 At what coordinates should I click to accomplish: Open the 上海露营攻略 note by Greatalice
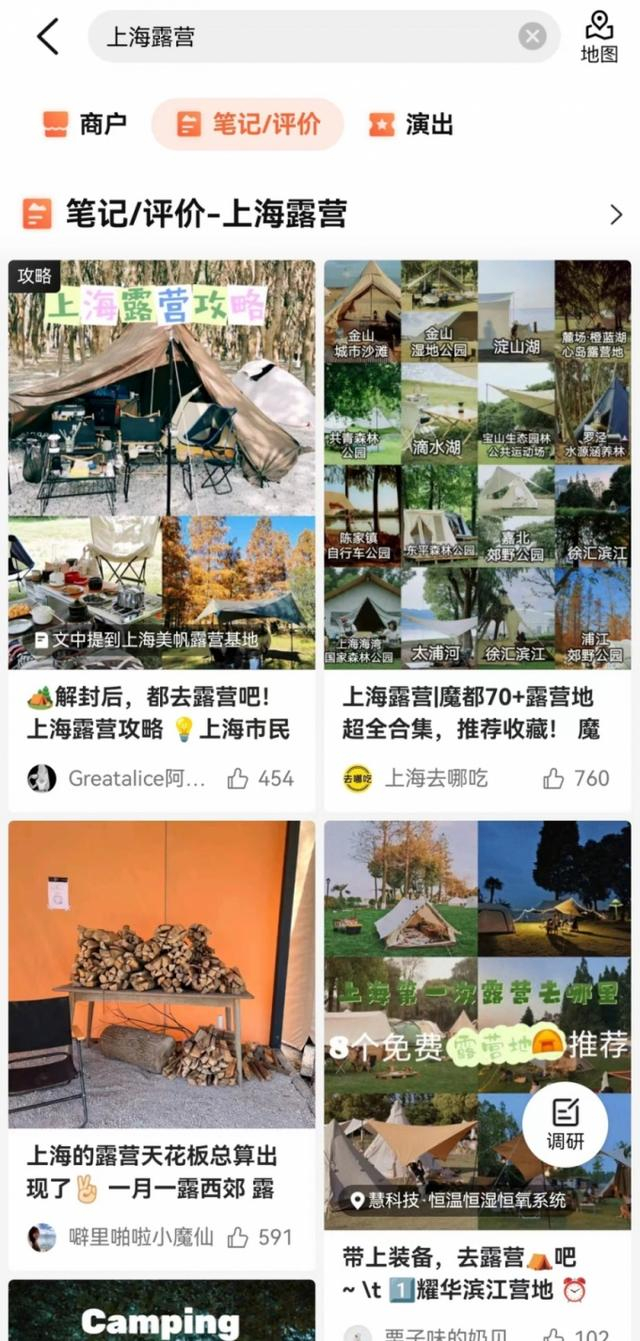click(161, 535)
